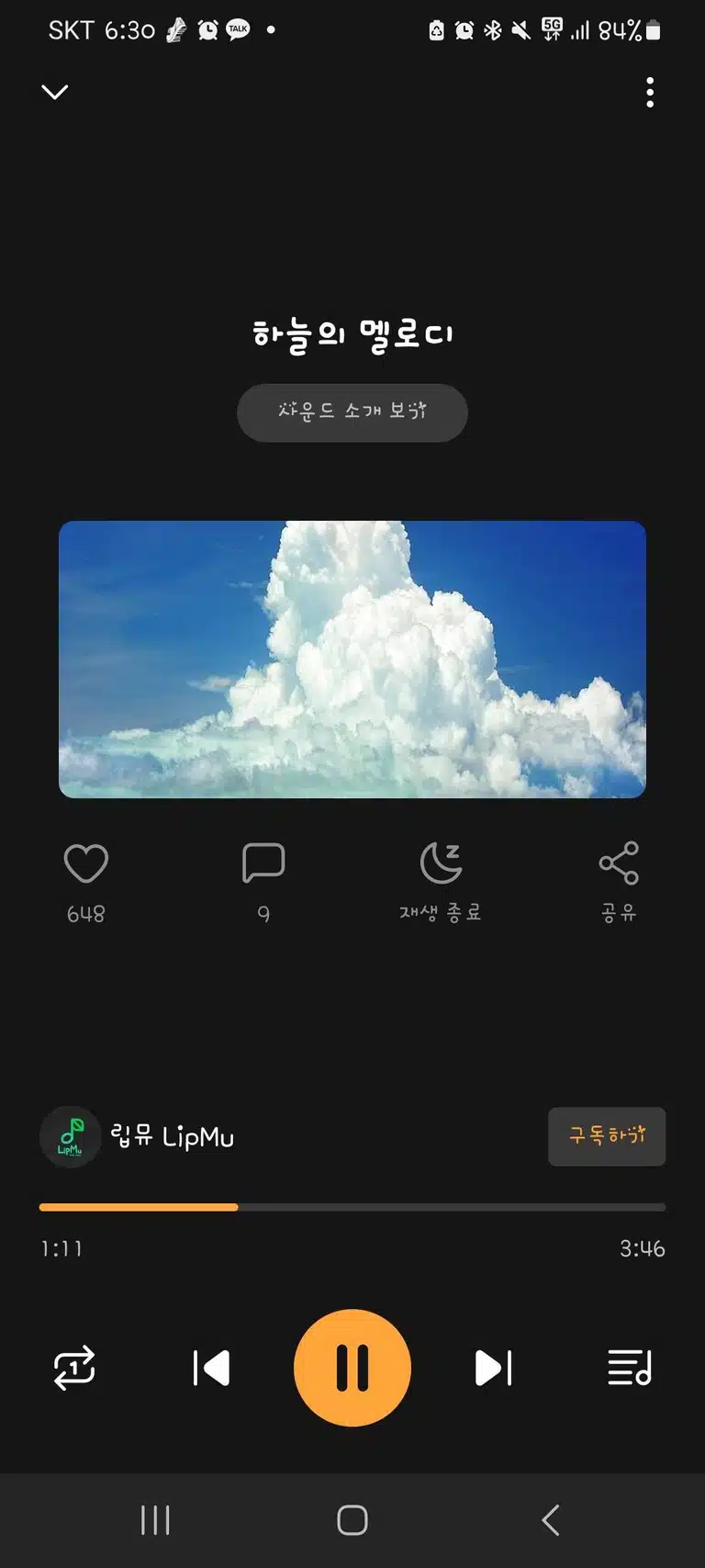Like this track with the heart icon
This screenshot has width=705, height=1568.
pos(86,863)
